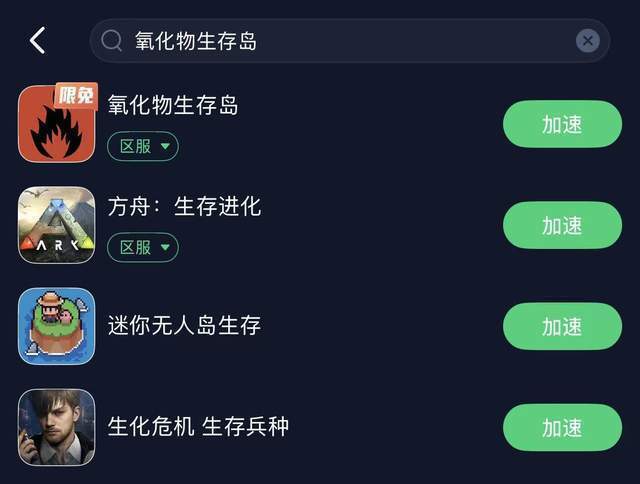The image size is (640, 484).
Task: Expand the 区服 dropdown under 方舟：生存进化
Action: coord(143,247)
